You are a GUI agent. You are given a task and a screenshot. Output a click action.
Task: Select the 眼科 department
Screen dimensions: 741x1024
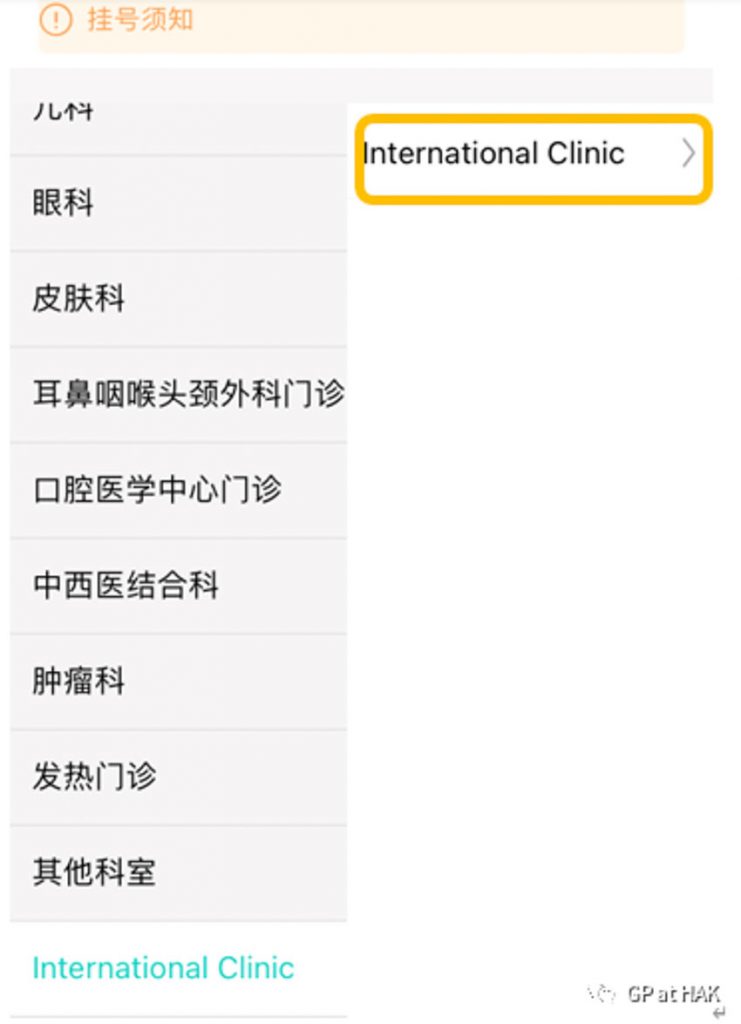(x=64, y=203)
